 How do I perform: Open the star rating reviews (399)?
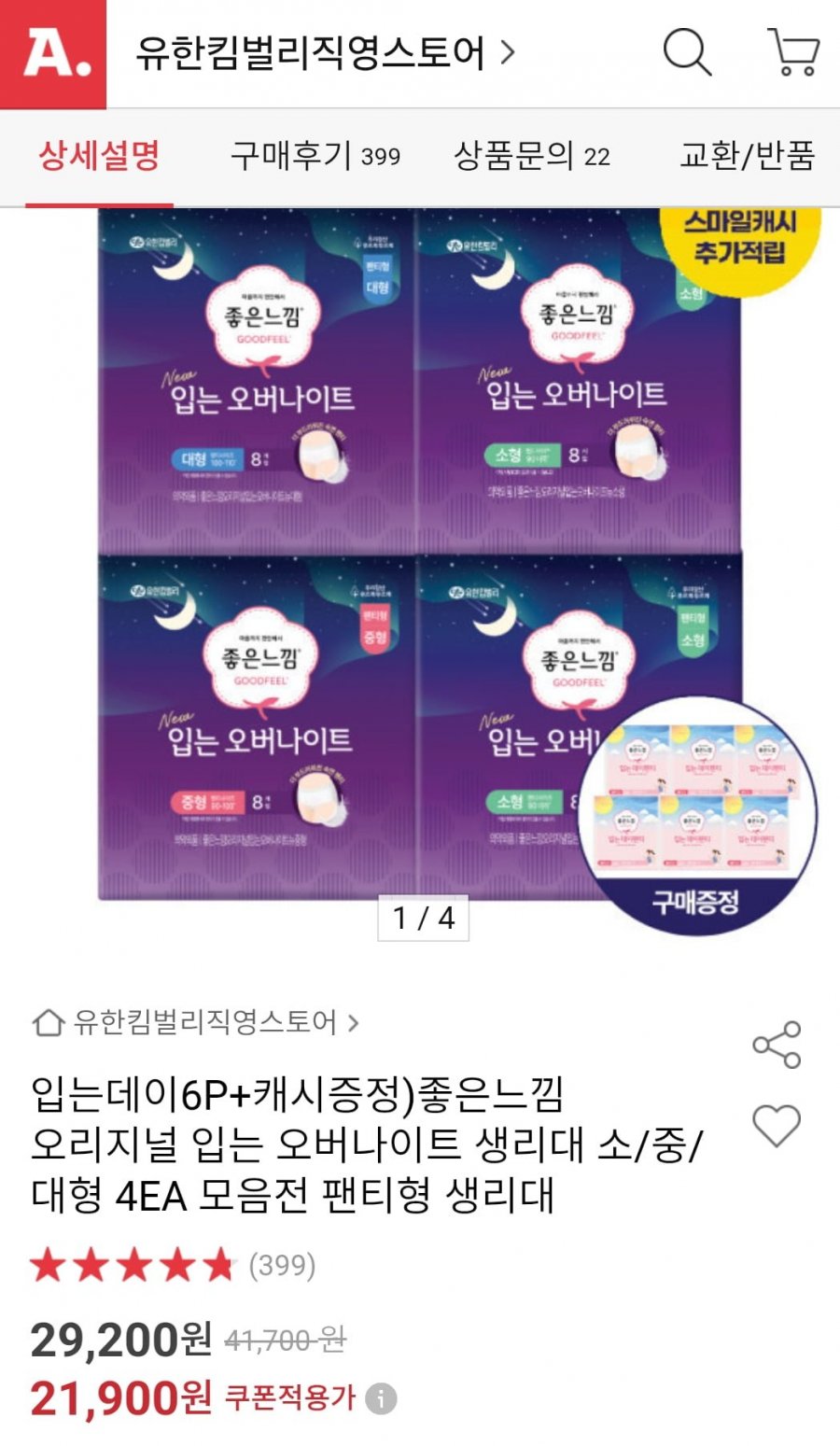coord(173,1266)
